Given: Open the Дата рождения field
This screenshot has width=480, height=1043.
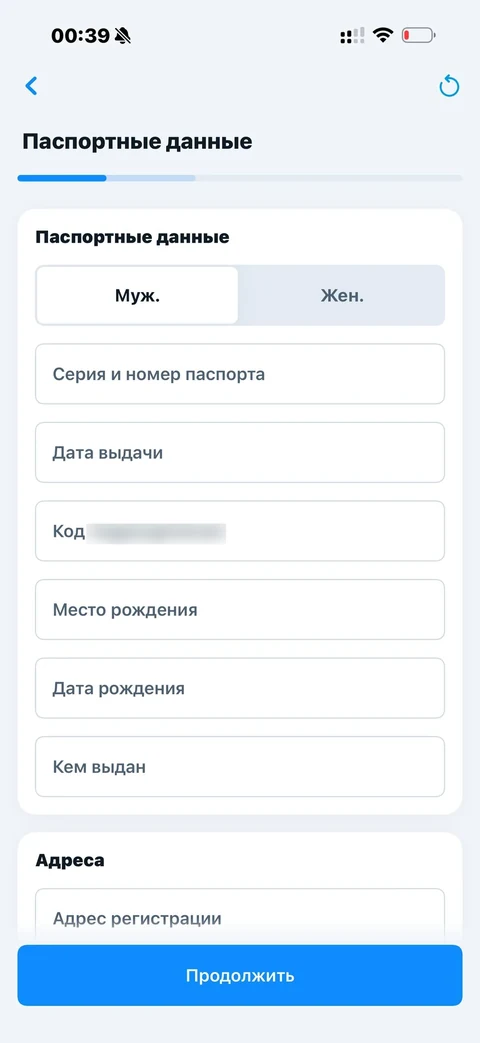Looking at the screenshot, I should pyautogui.click(x=240, y=688).
